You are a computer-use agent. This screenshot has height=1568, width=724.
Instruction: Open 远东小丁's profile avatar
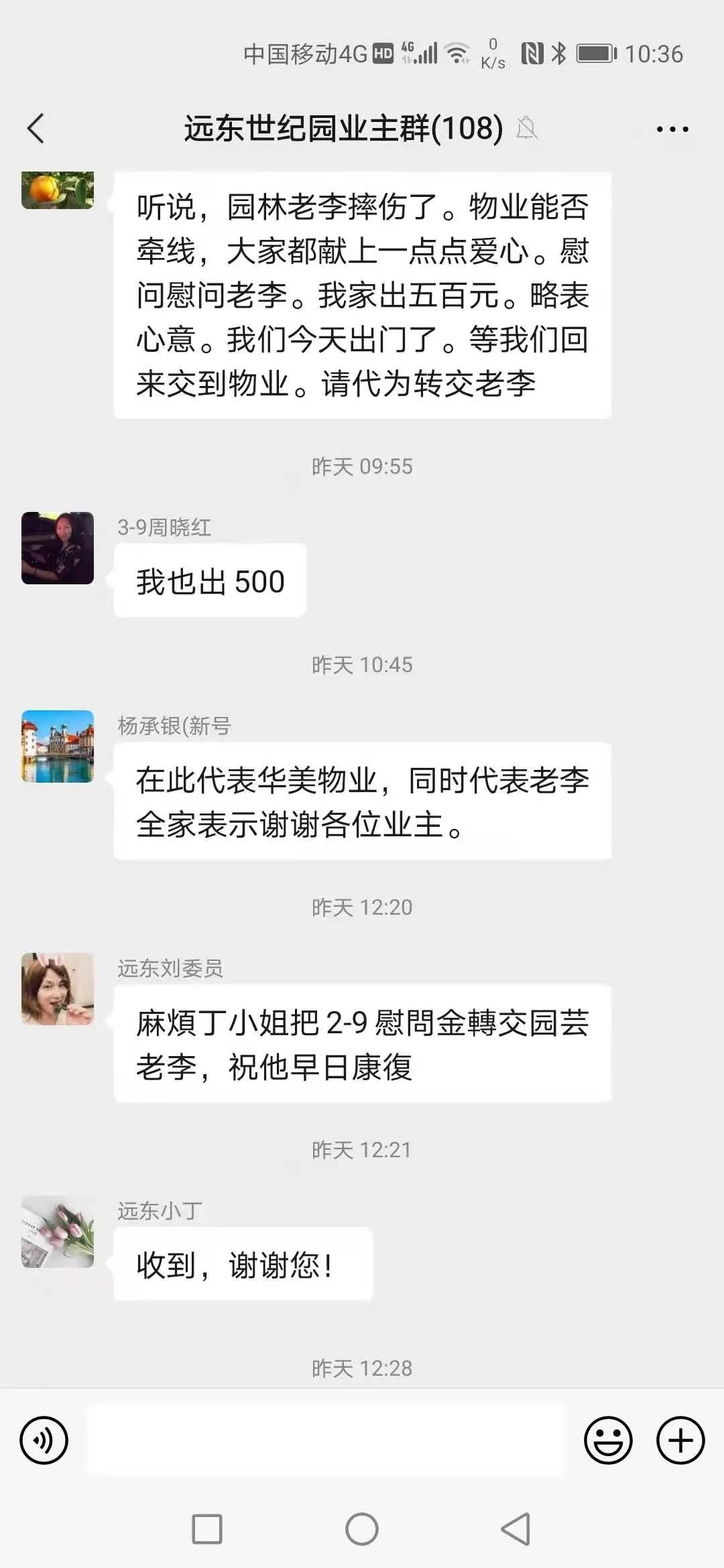58,1232
